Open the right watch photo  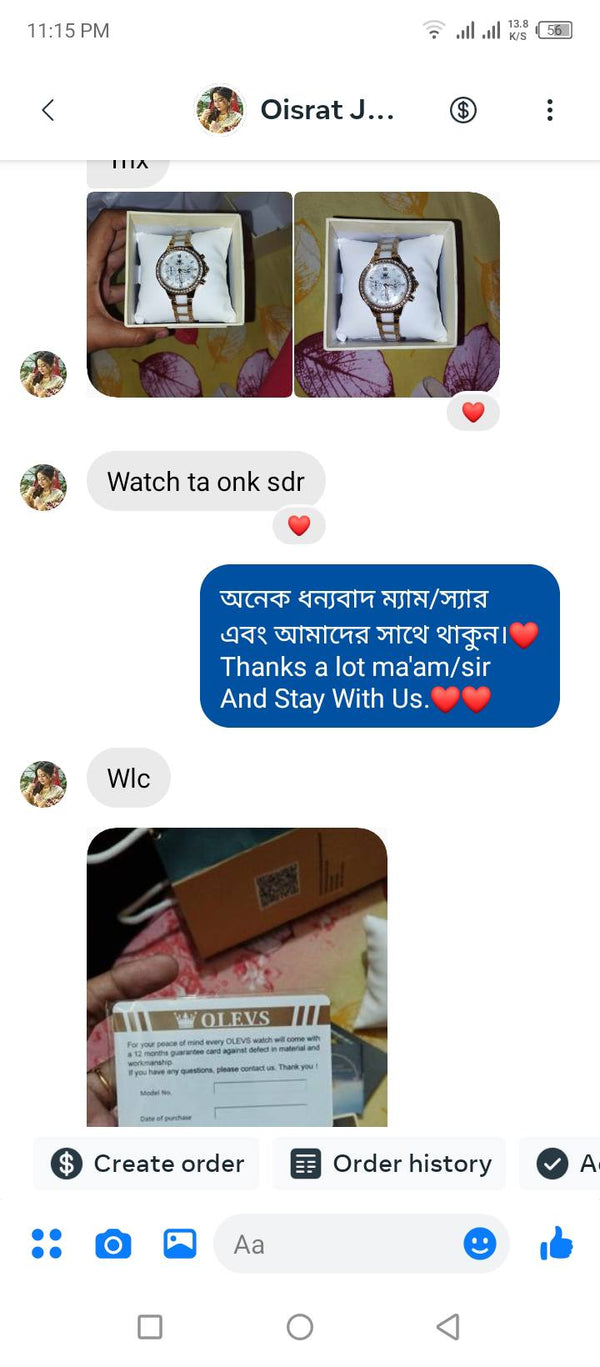coord(397,295)
